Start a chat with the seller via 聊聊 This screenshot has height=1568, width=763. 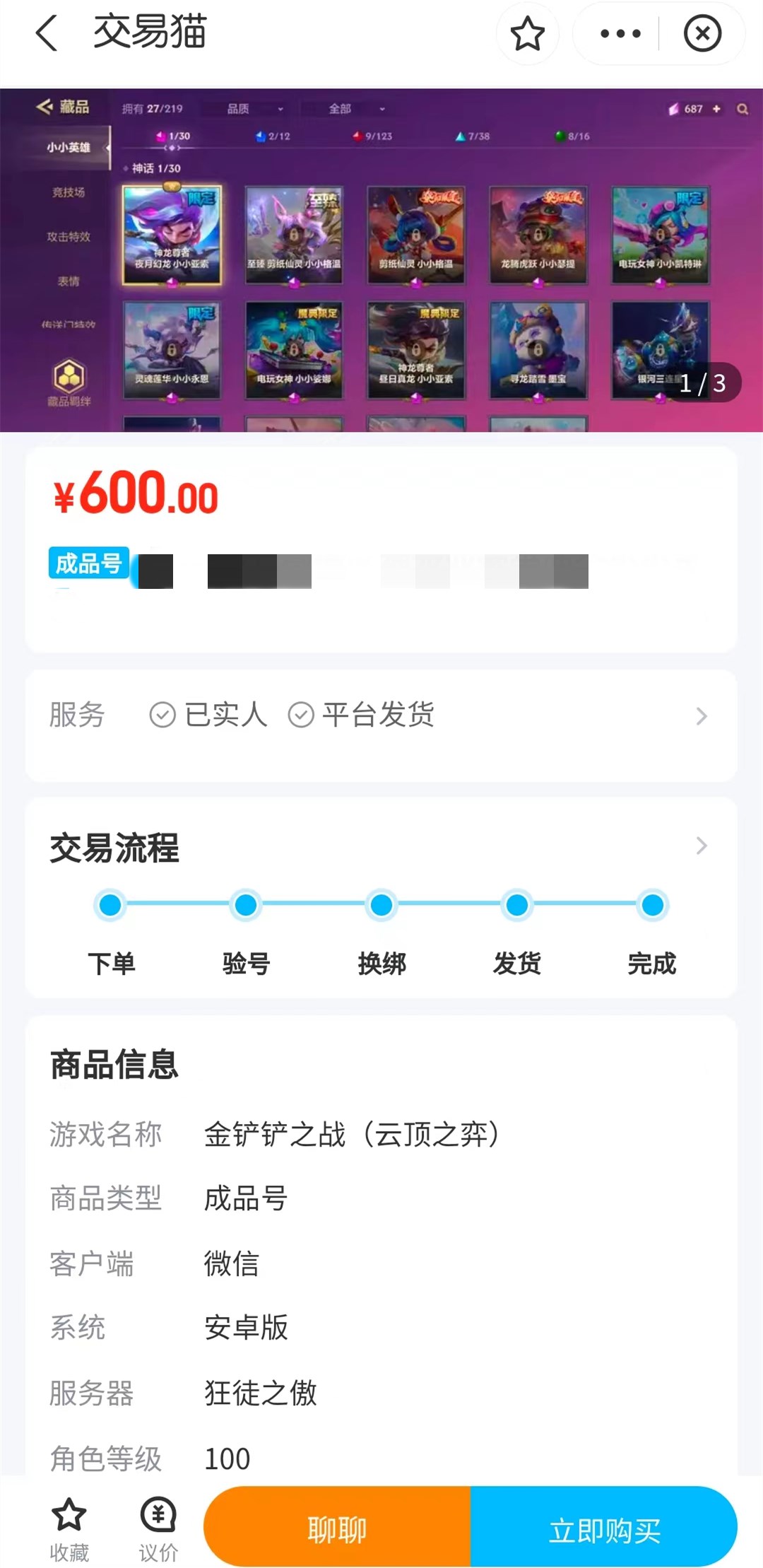[337, 1530]
